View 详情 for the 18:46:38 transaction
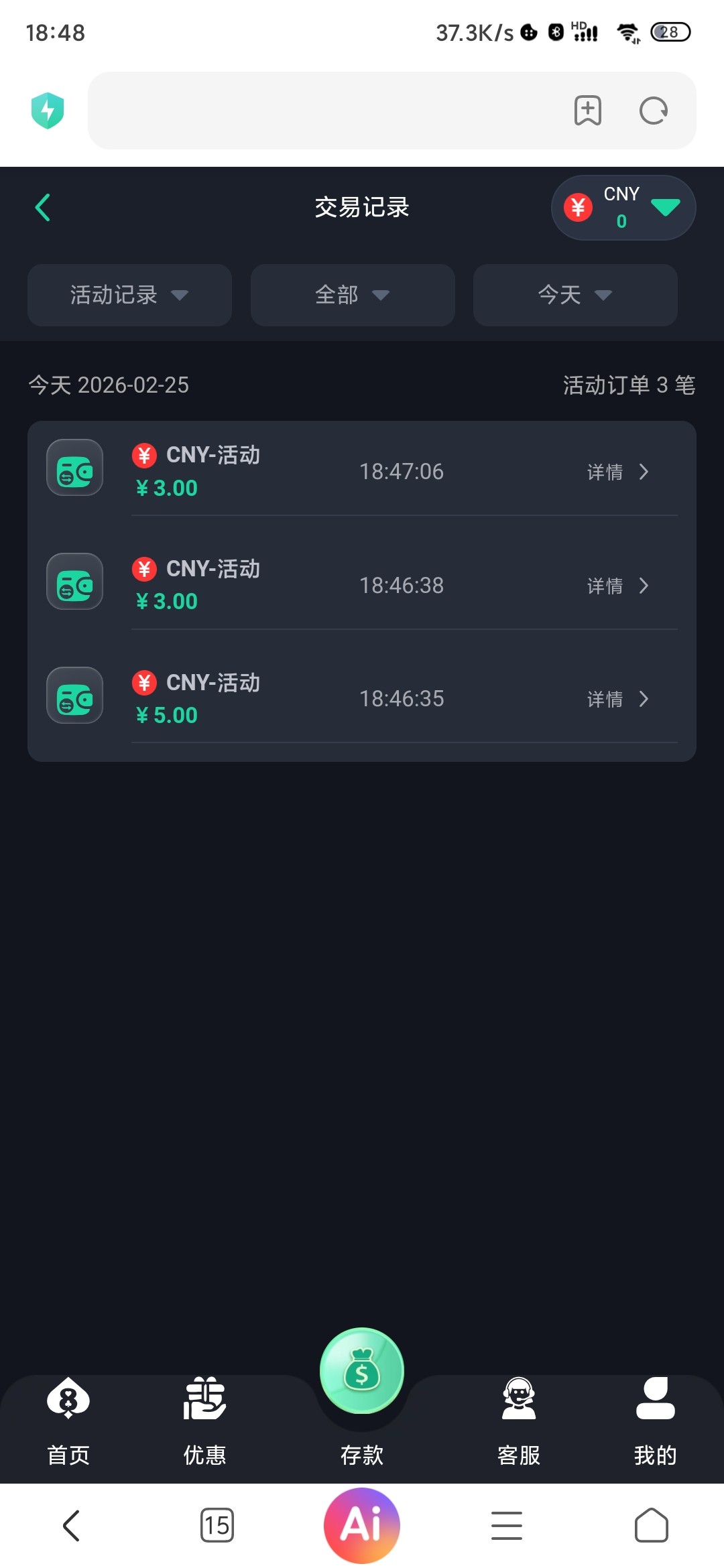 [x=617, y=586]
